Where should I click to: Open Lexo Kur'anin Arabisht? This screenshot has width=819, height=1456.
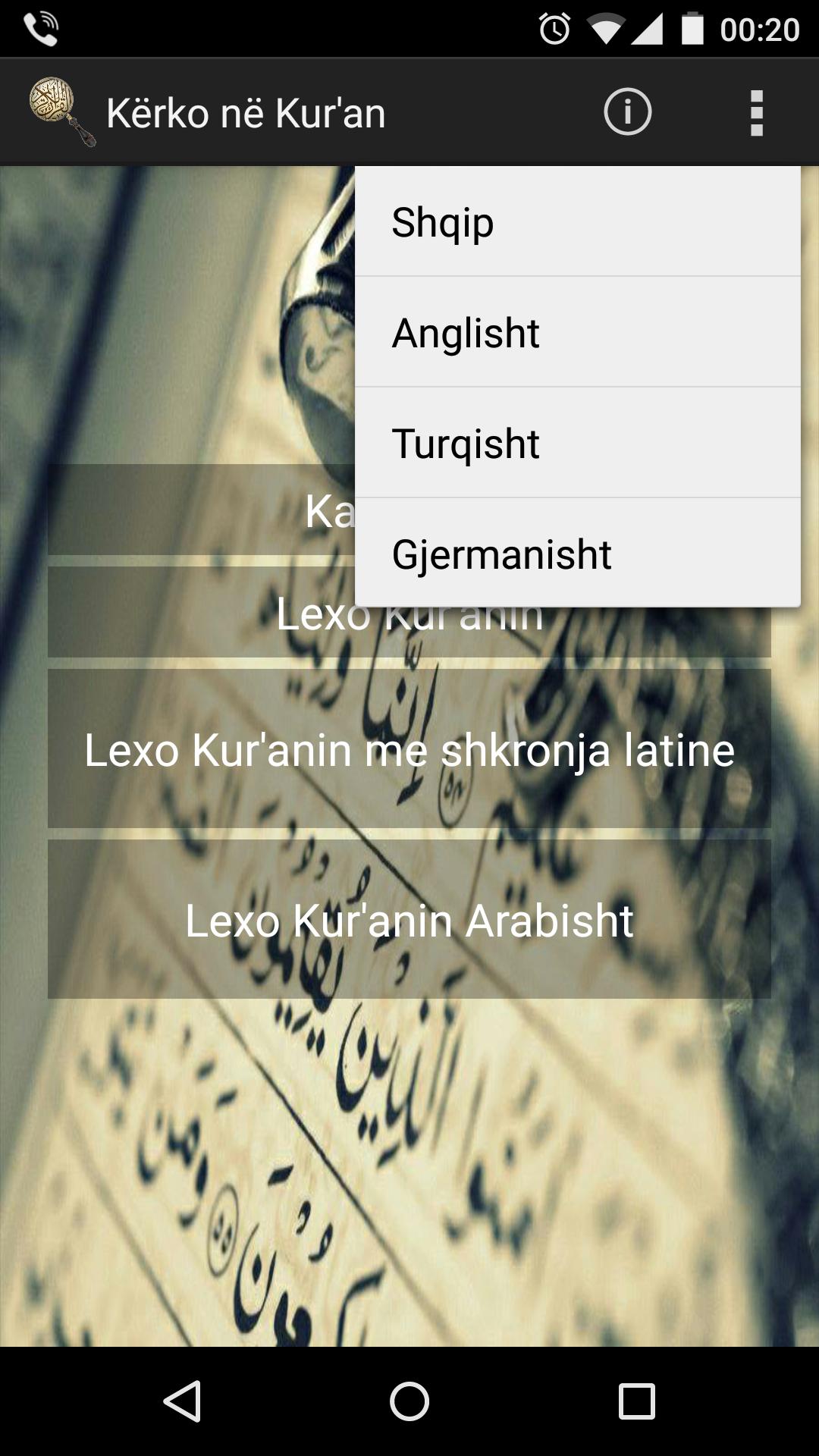tap(409, 922)
